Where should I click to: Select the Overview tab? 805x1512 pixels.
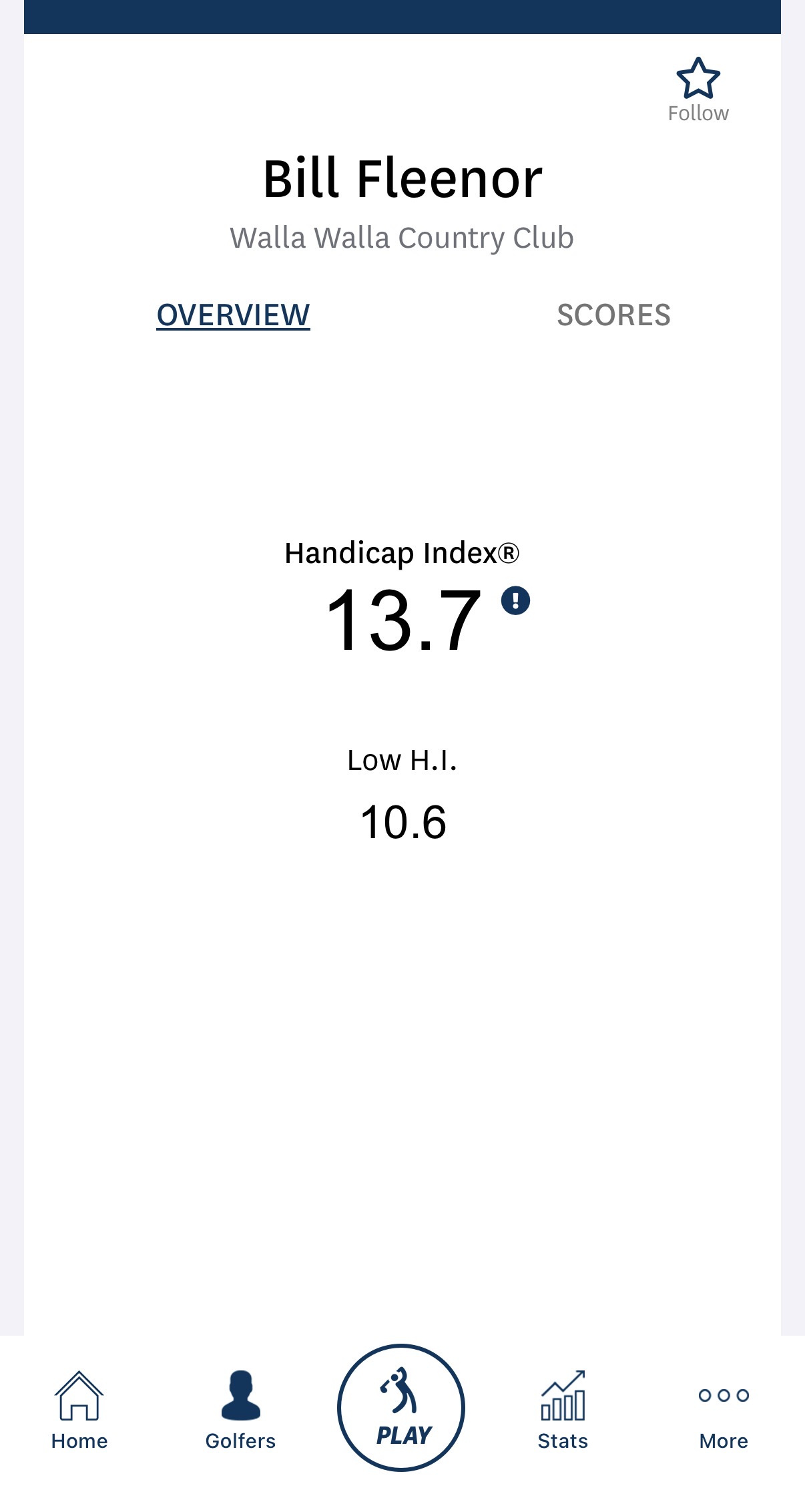tap(233, 315)
